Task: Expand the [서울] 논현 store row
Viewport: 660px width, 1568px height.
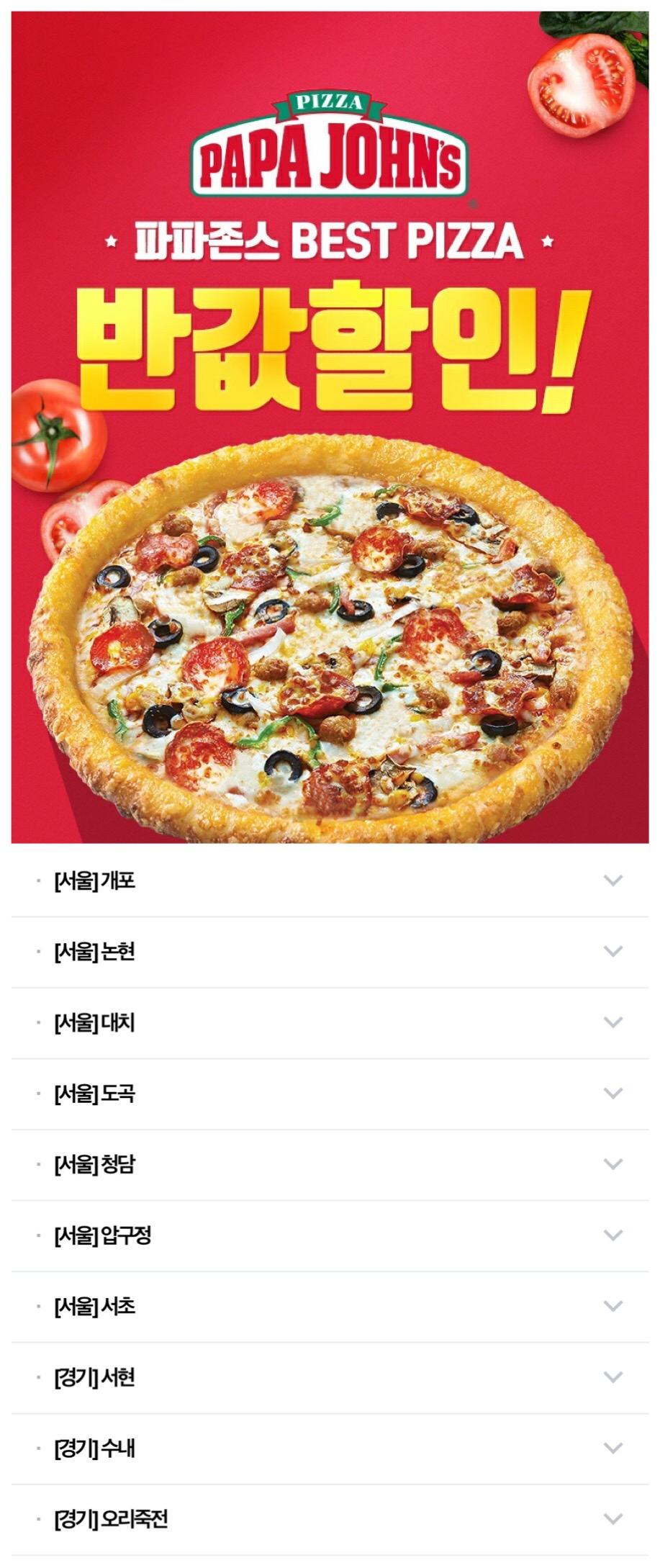Action: [612, 952]
